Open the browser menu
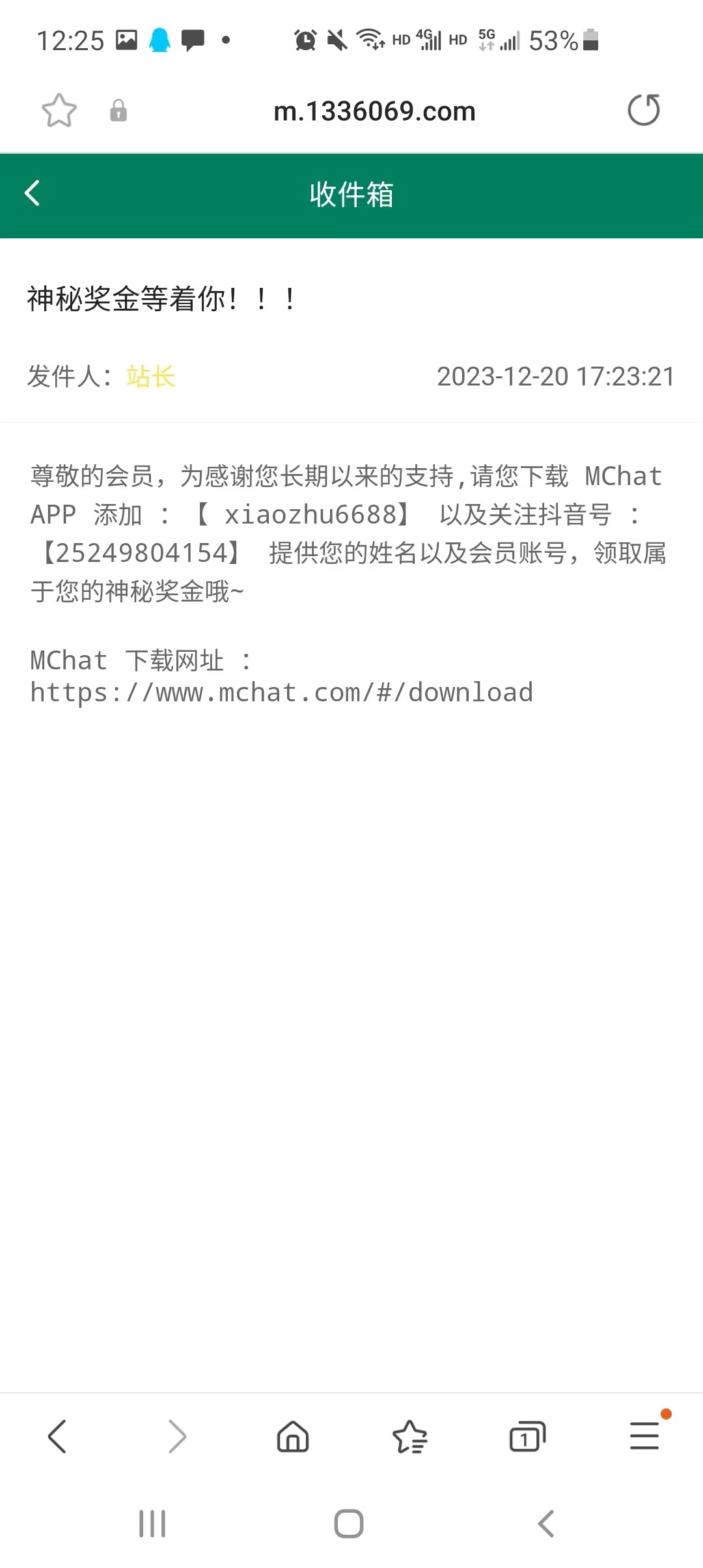Image resolution: width=703 pixels, height=1568 pixels. point(644,1436)
